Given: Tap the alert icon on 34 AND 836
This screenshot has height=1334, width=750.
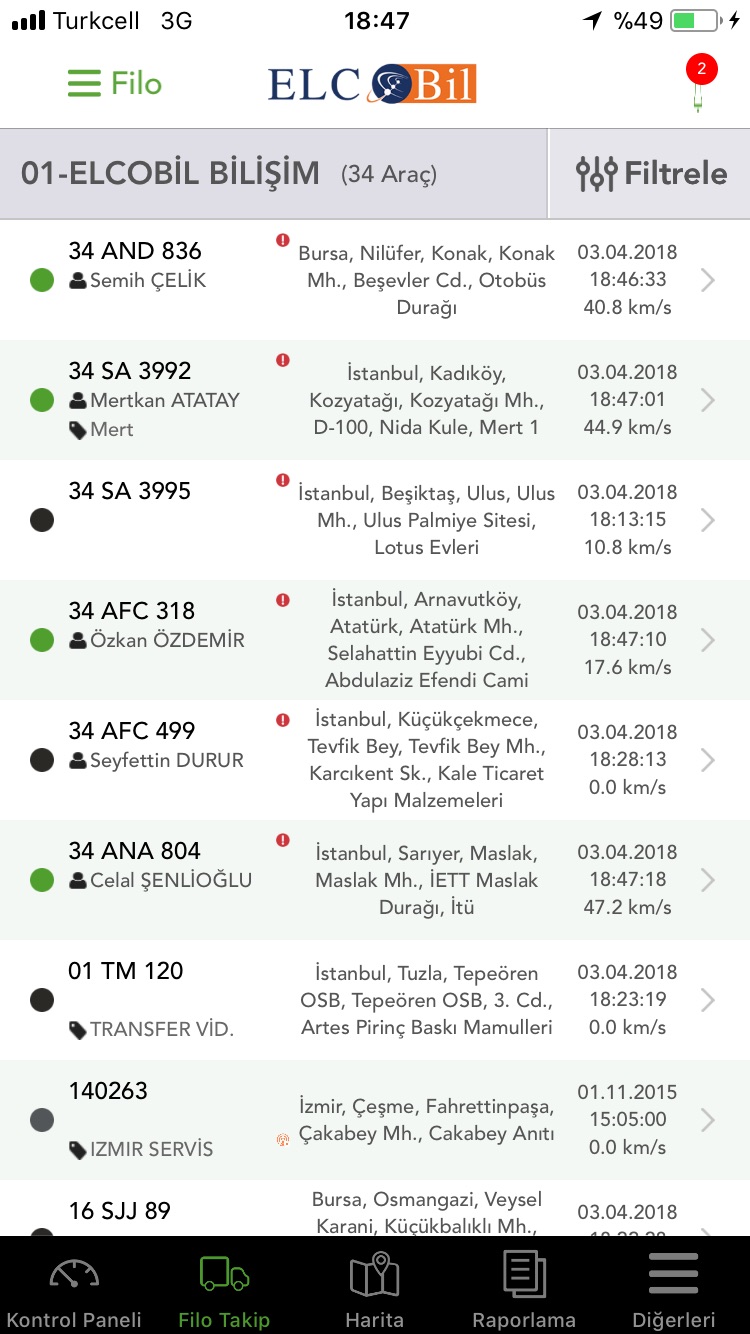Looking at the screenshot, I should click(x=283, y=240).
